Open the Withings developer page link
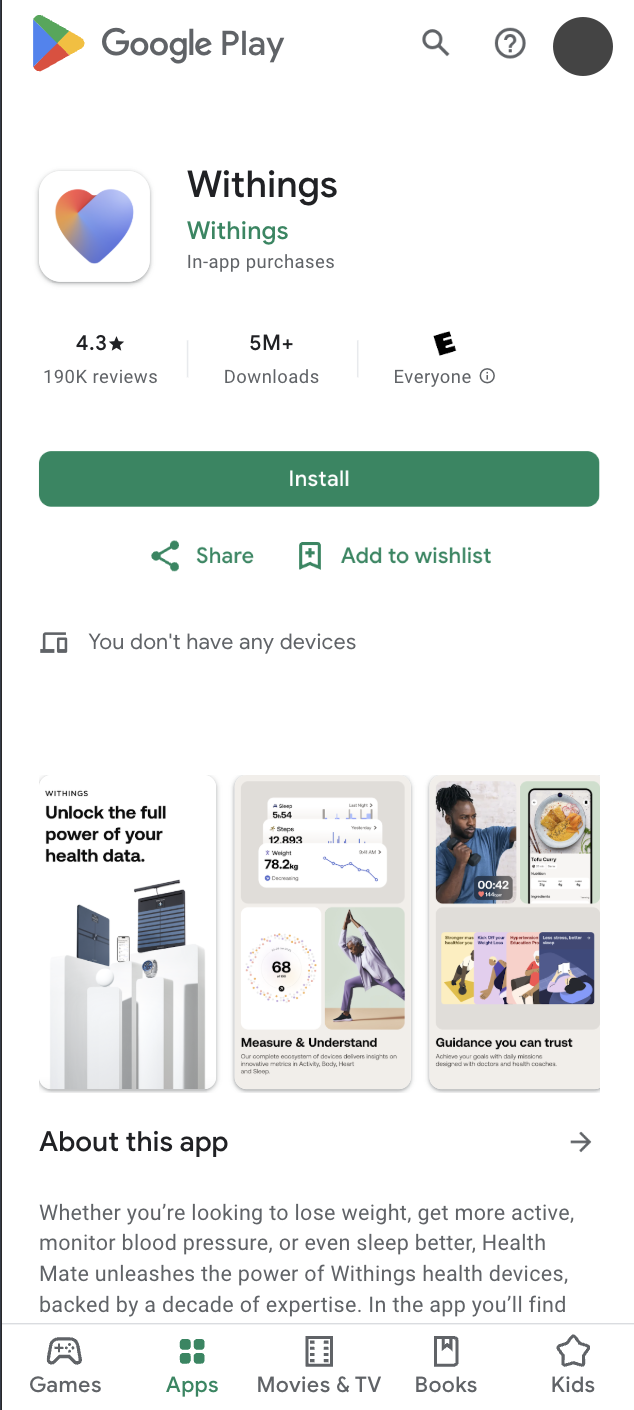The width and height of the screenshot is (634, 1410). 237,231
